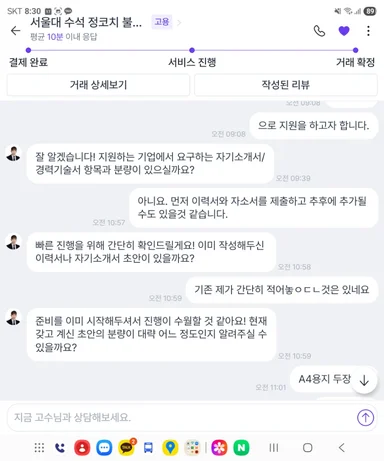Viewport: 384px width, 461px height.
Task: Focus the 지금 고수님과 상담해보세요 message field
Action: click(x=182, y=417)
